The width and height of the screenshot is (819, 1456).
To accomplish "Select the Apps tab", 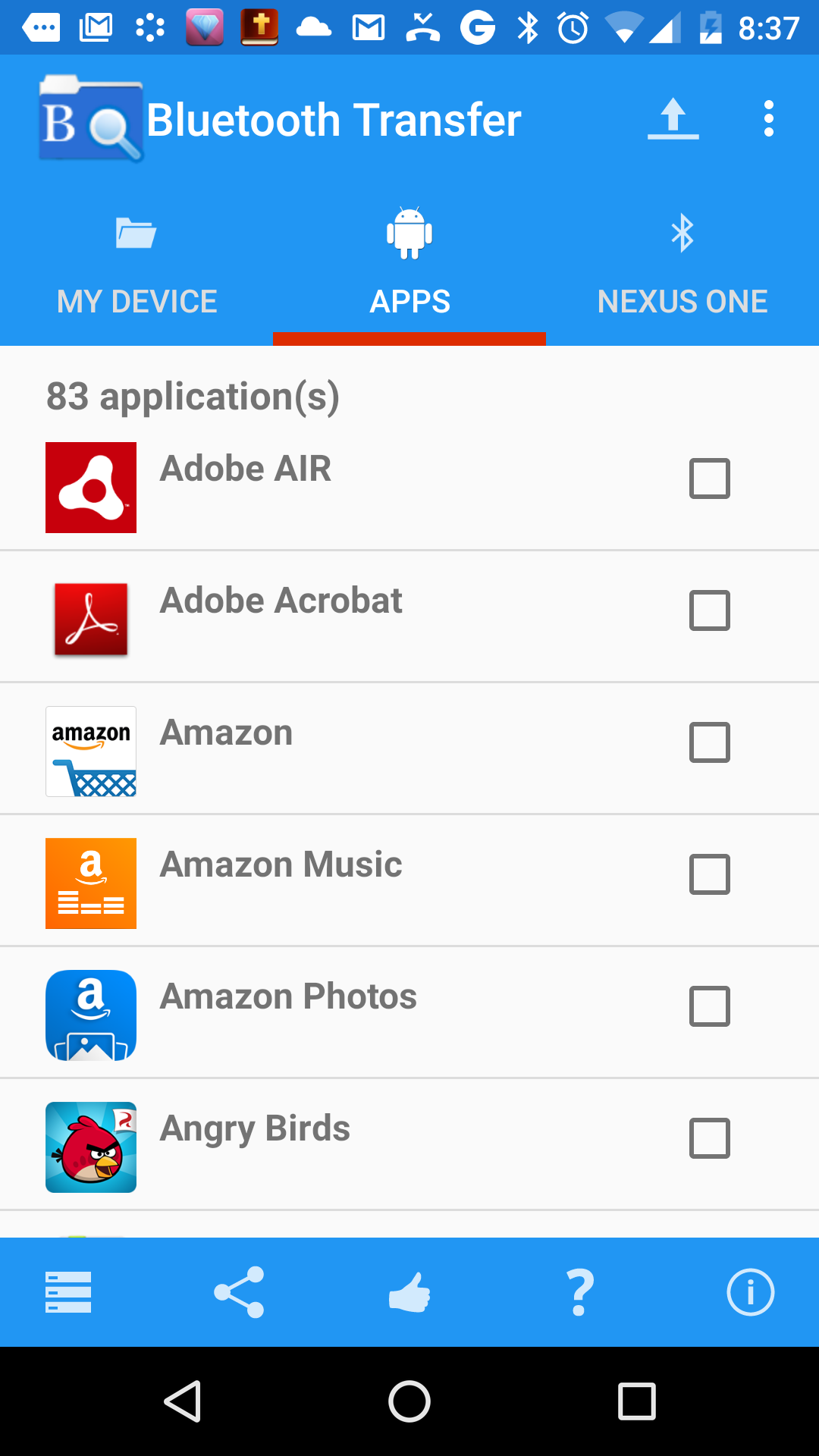I will tap(409, 265).
